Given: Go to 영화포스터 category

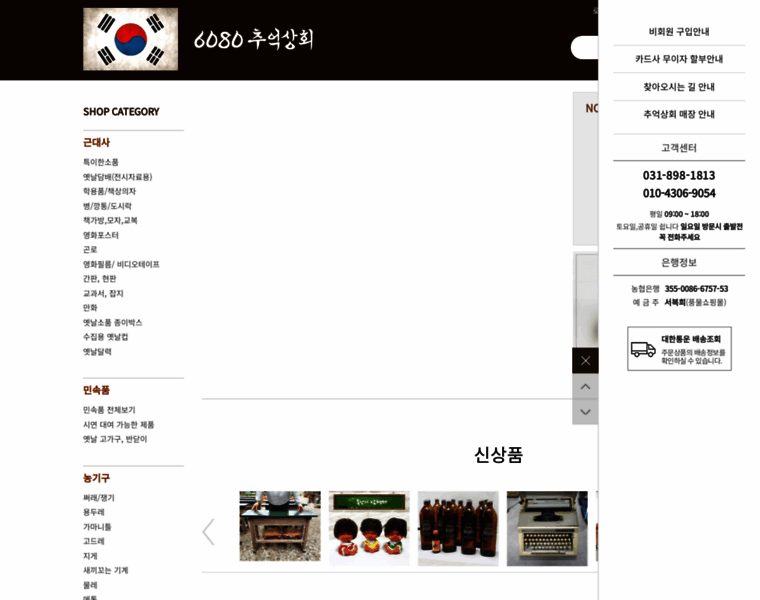Looking at the screenshot, I should pyautogui.click(x=101, y=235).
